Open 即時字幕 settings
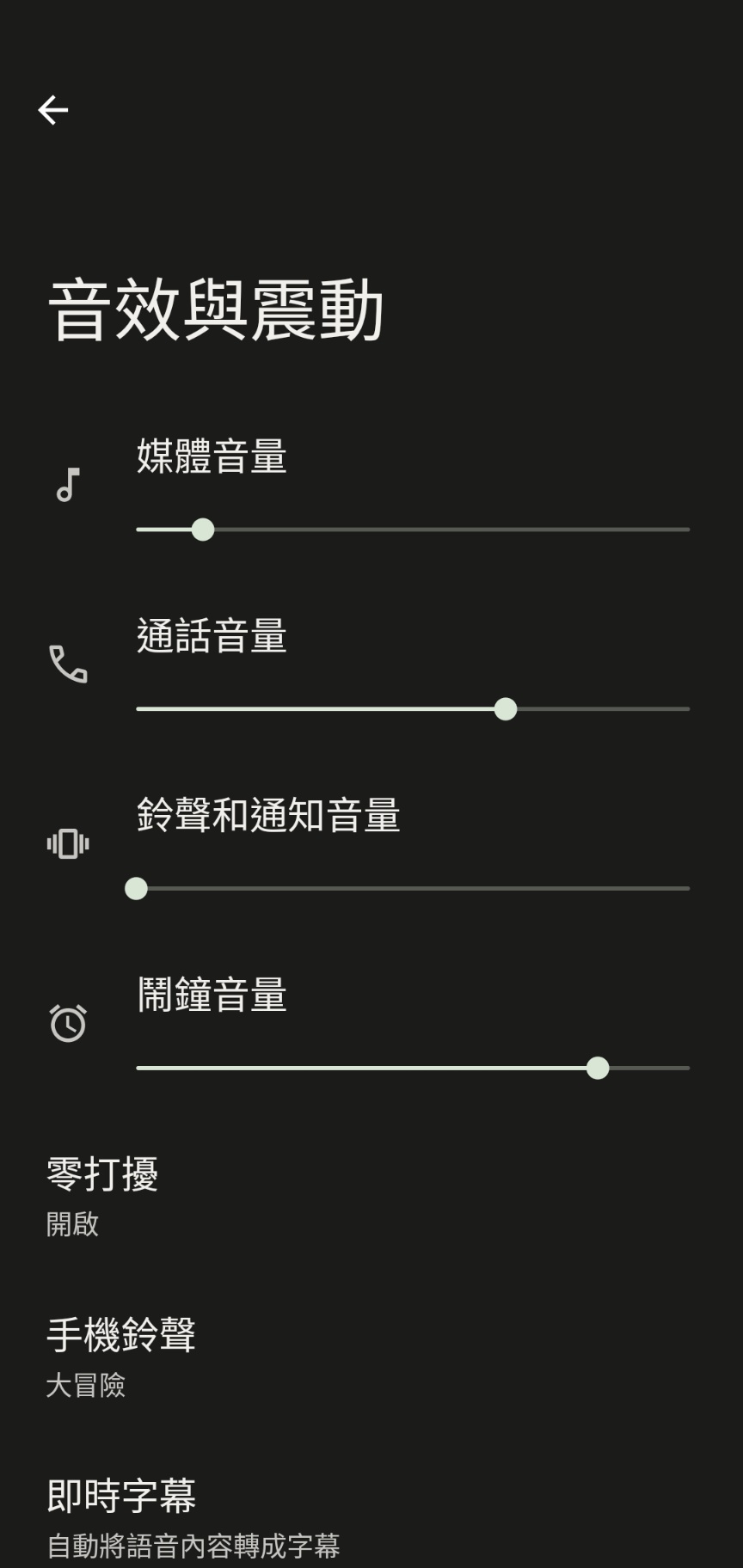743x1568 pixels. [x=371, y=1518]
